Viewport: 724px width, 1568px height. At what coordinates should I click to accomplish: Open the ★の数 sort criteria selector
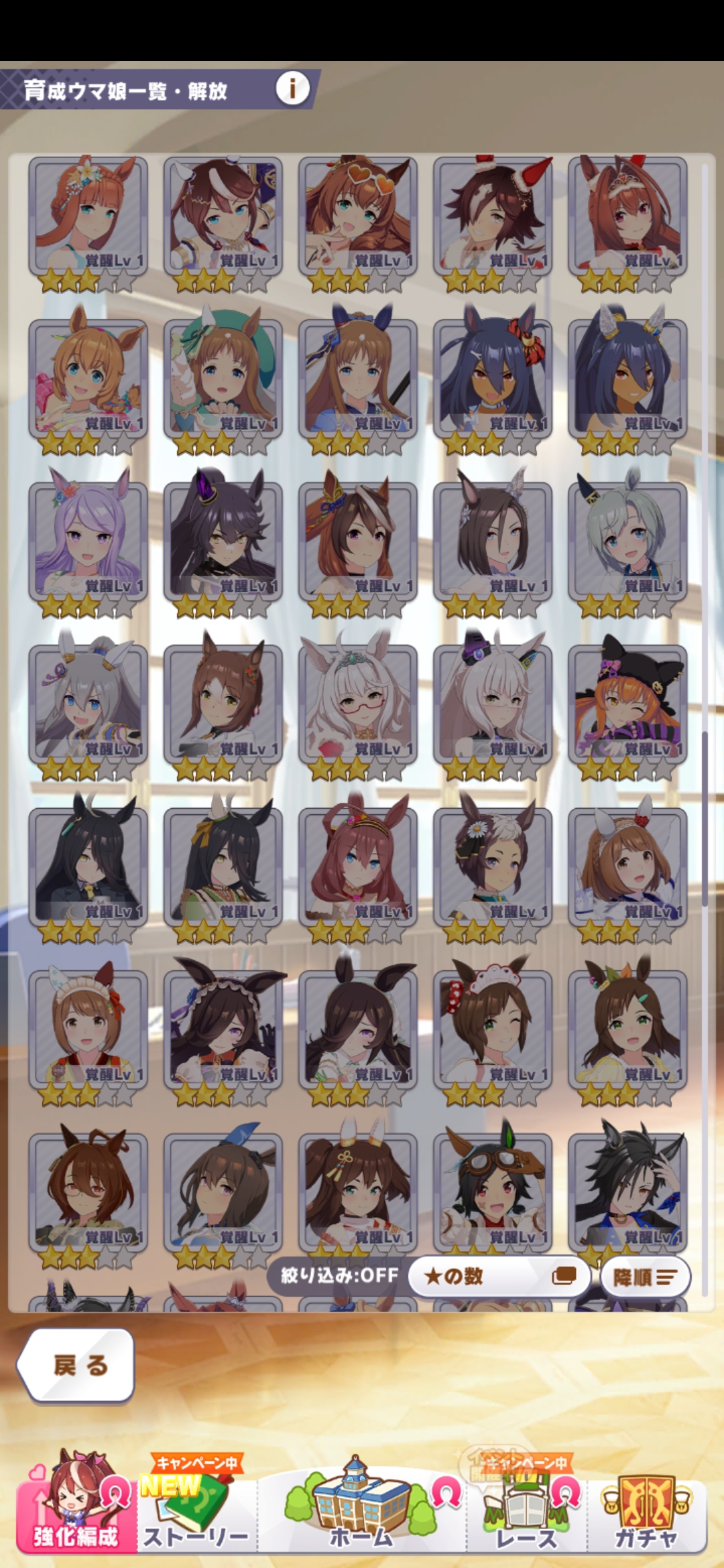(499, 1276)
